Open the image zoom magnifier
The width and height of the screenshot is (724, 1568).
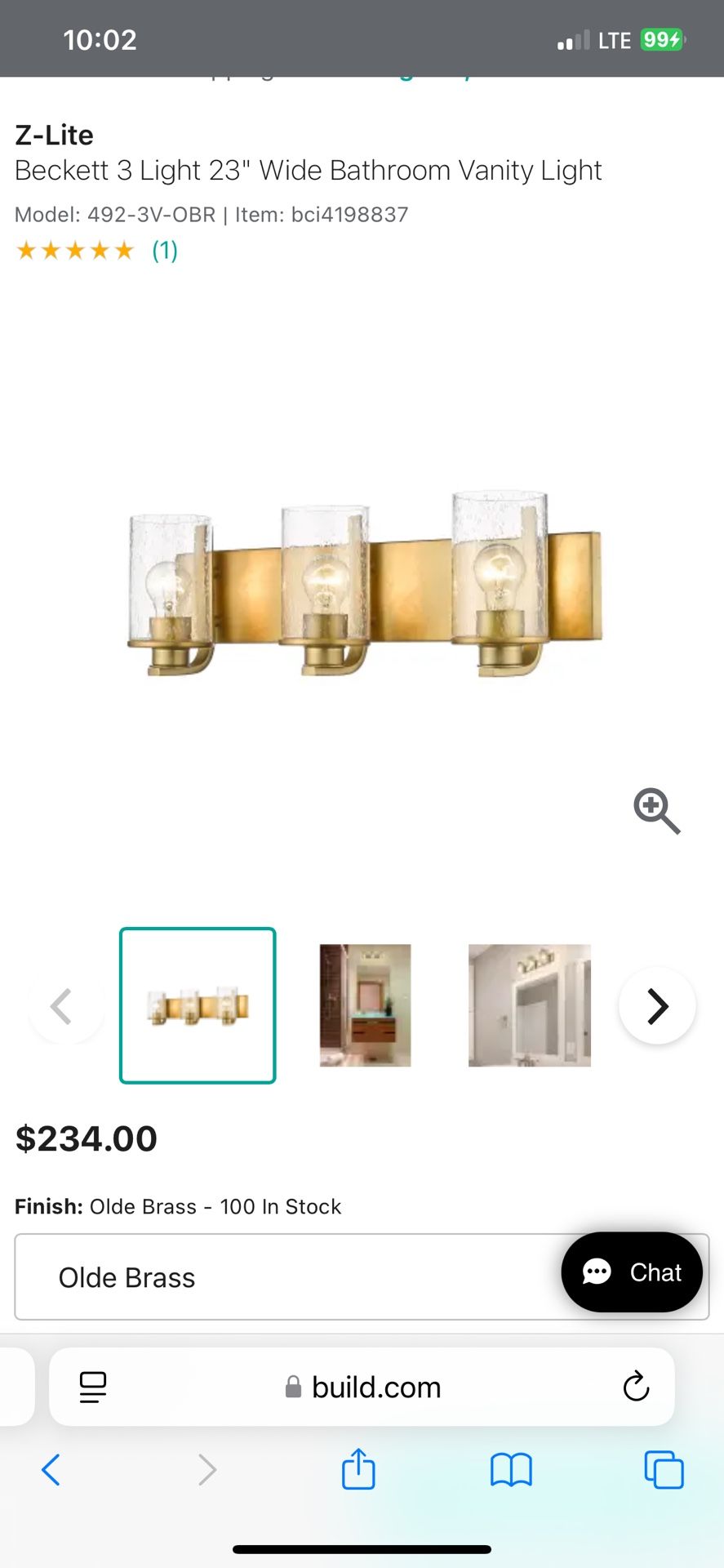656,812
